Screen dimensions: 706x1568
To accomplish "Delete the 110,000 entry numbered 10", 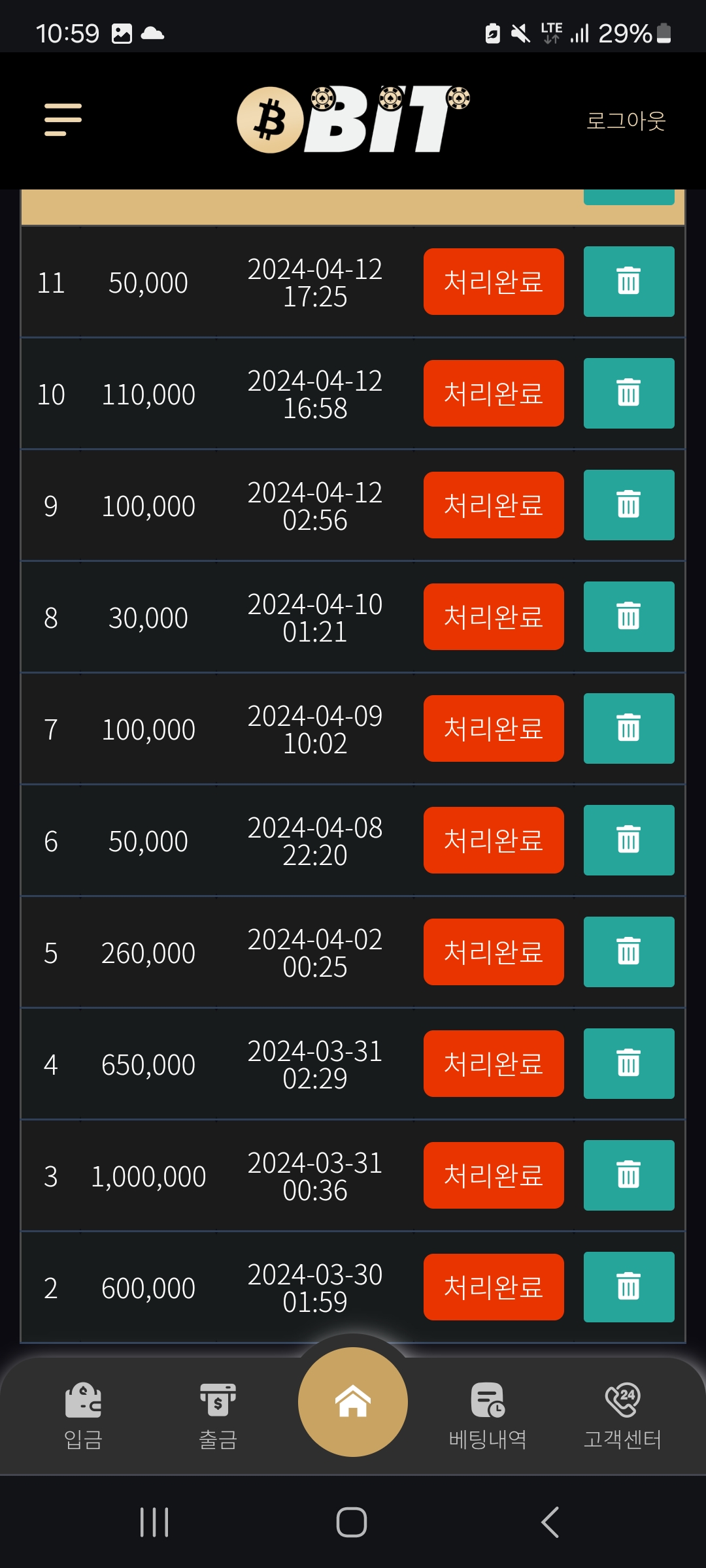I will tap(629, 393).
